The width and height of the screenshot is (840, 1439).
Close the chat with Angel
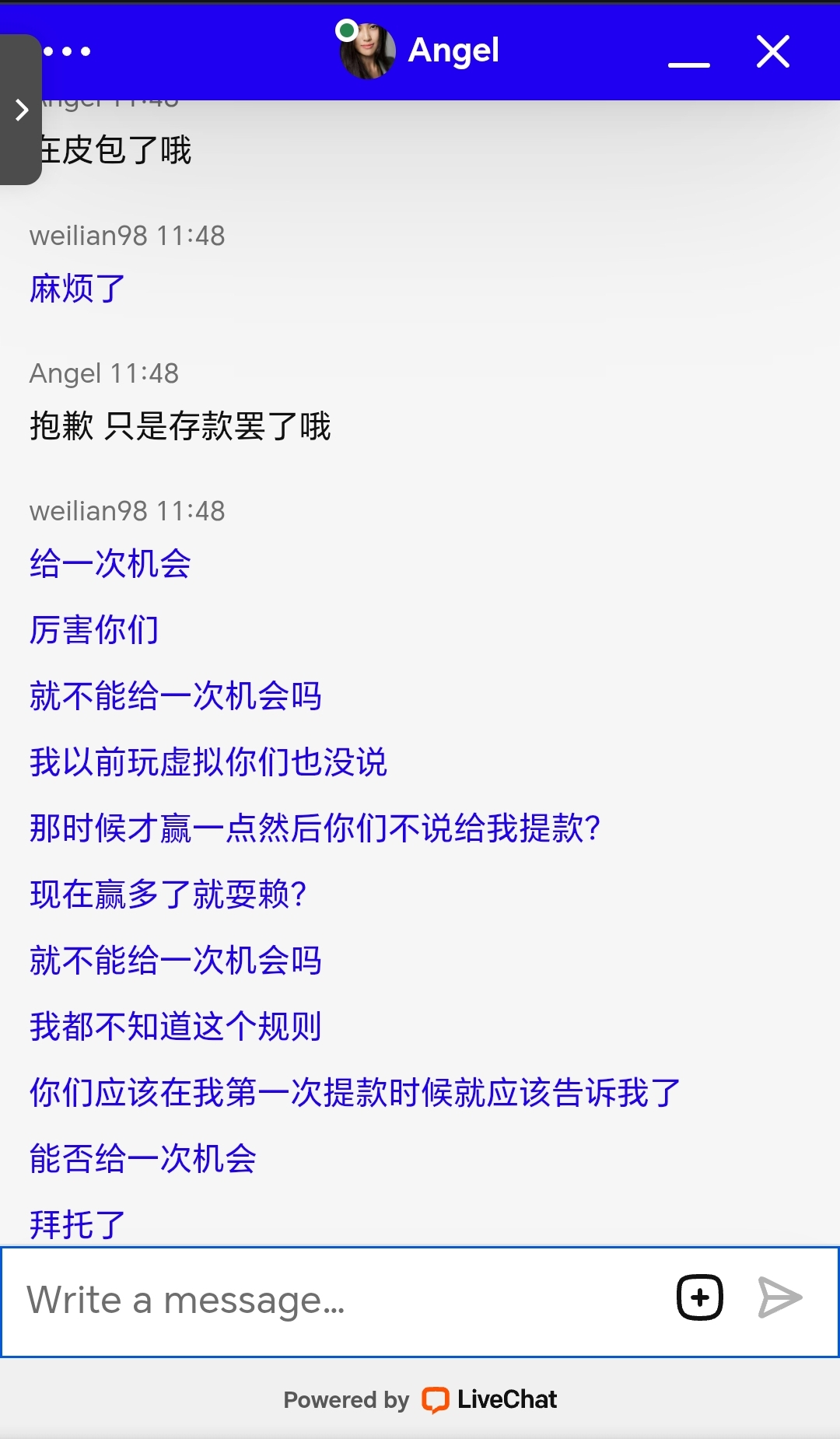click(x=773, y=52)
